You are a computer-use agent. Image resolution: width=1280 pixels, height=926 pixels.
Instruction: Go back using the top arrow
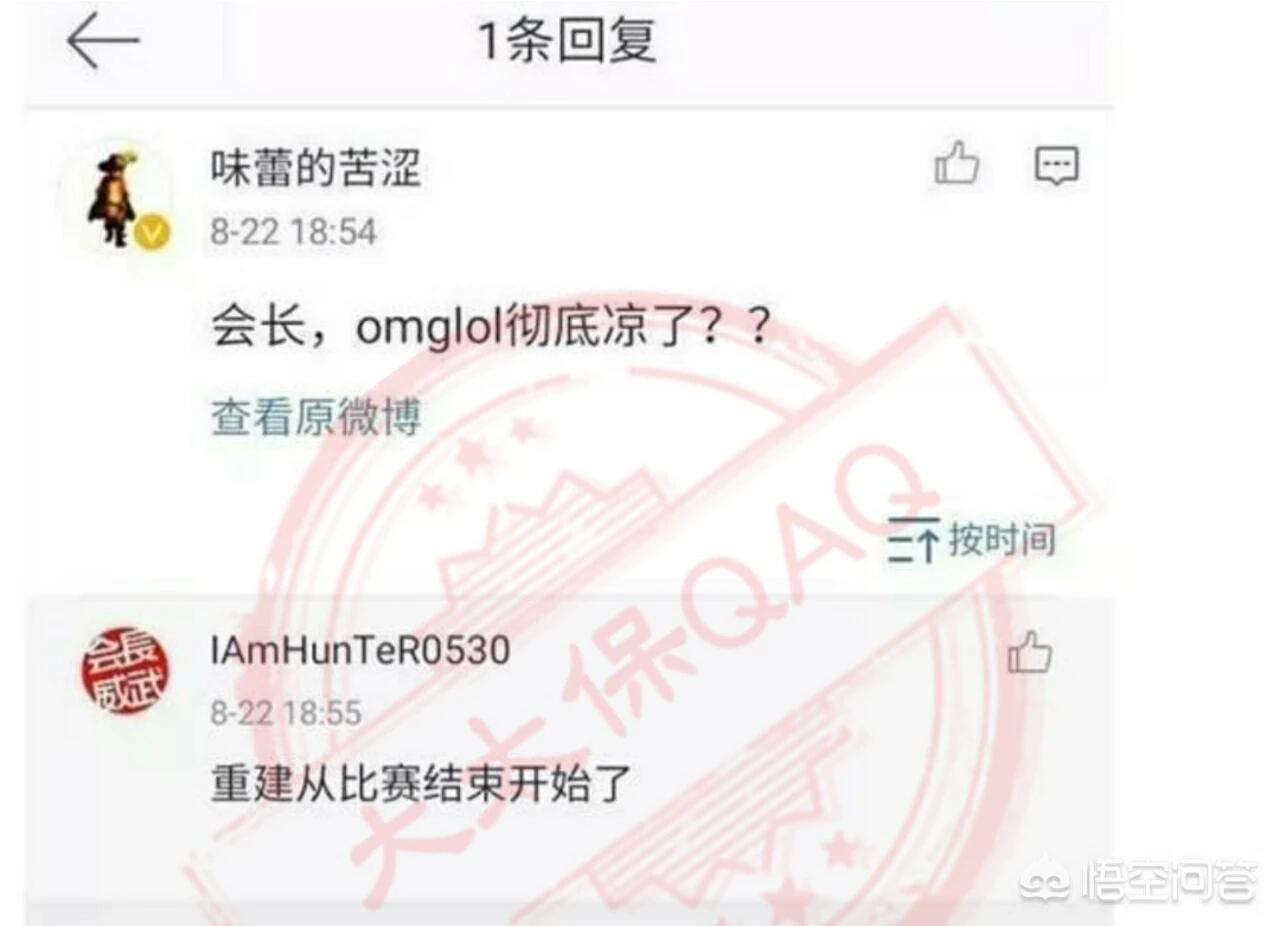102,42
